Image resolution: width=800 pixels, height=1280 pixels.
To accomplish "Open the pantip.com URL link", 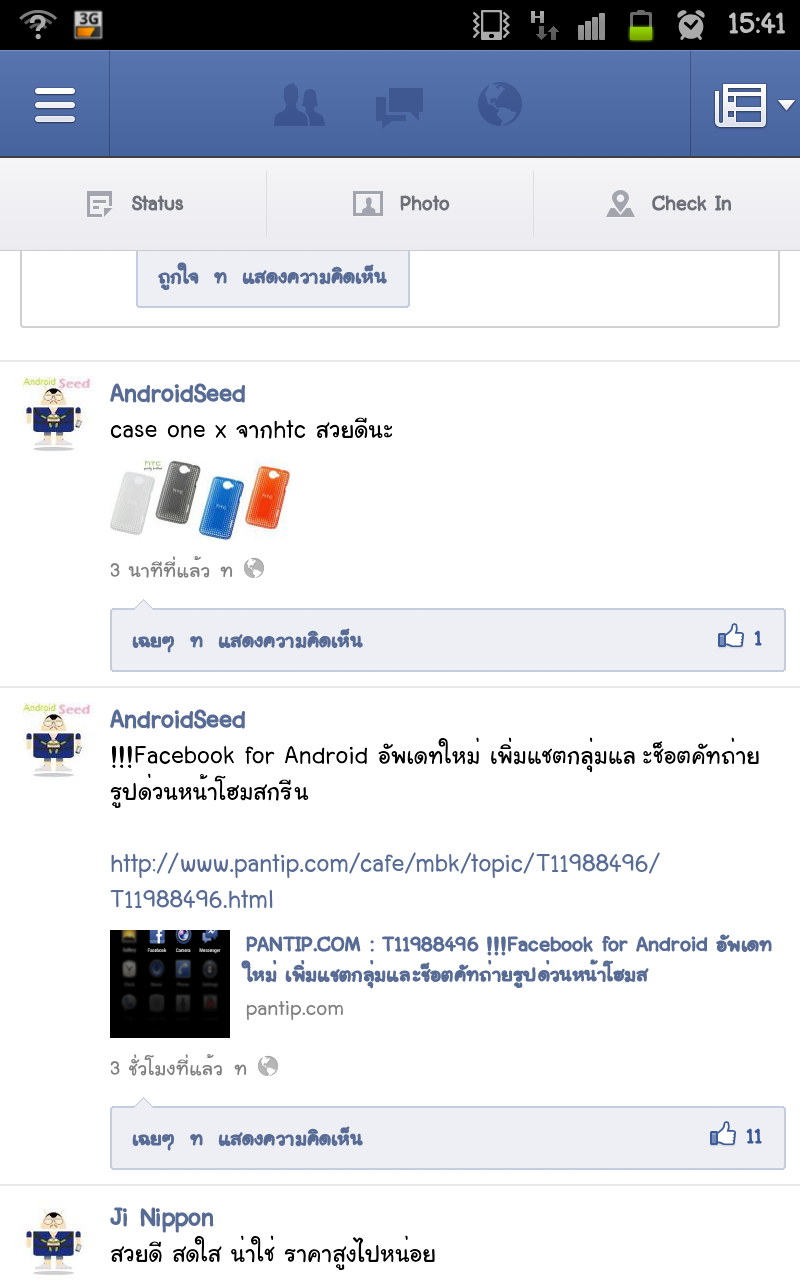I will (384, 881).
